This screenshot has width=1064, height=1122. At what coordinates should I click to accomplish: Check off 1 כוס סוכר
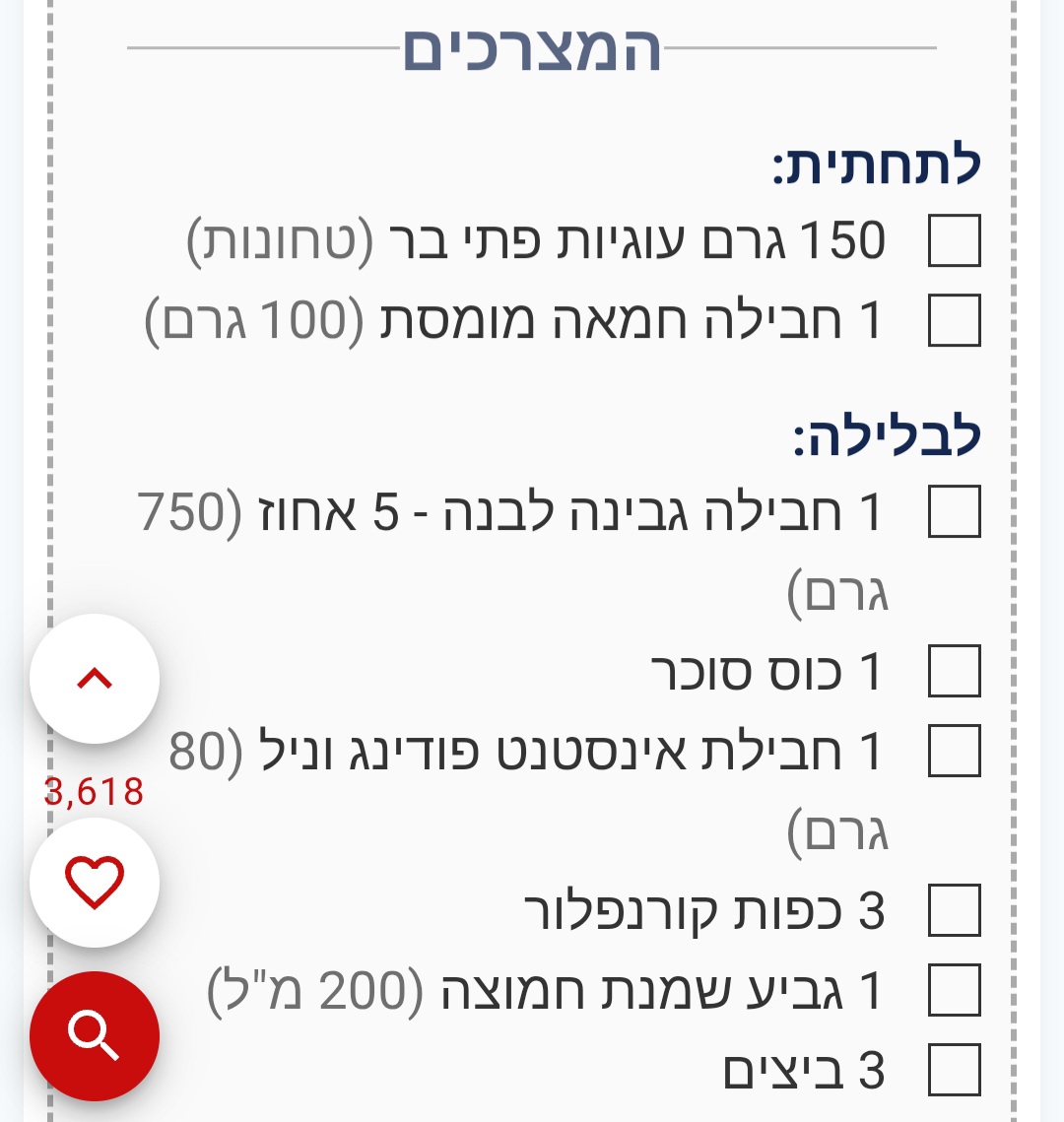pyautogui.click(x=955, y=672)
